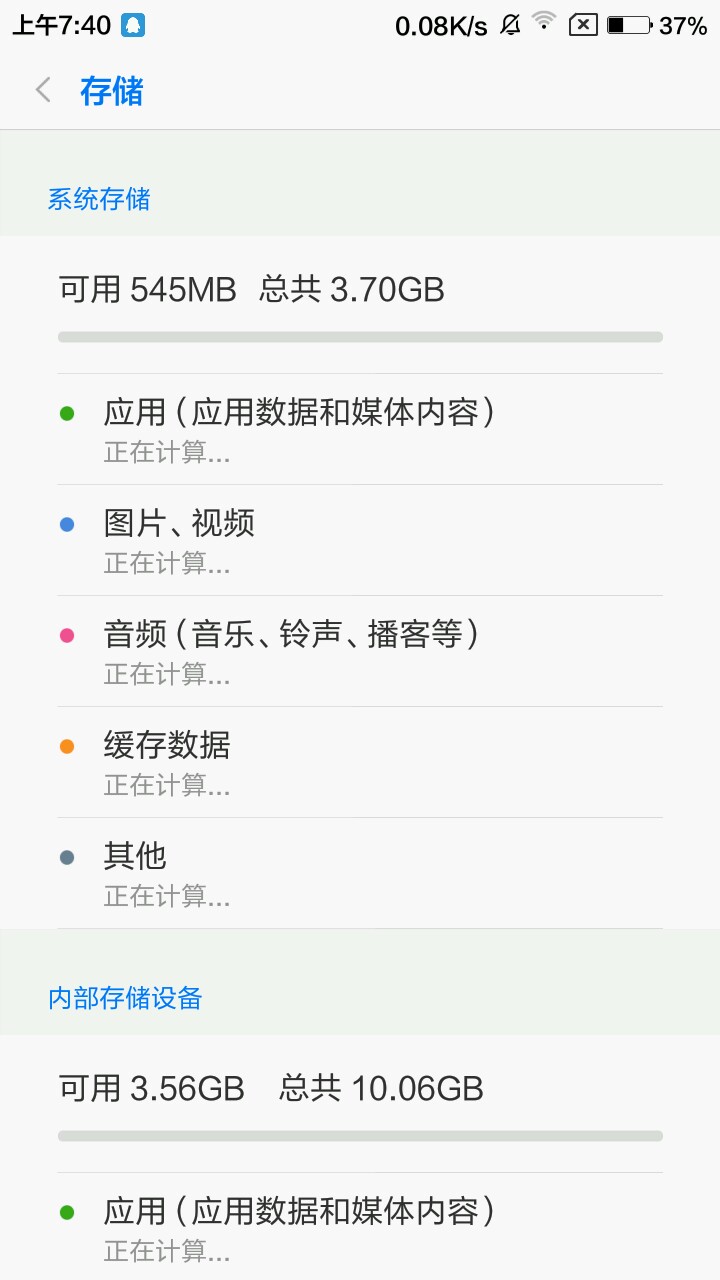Open 应用 row under 内部存储设备
The width and height of the screenshot is (720, 1280).
point(360,1227)
